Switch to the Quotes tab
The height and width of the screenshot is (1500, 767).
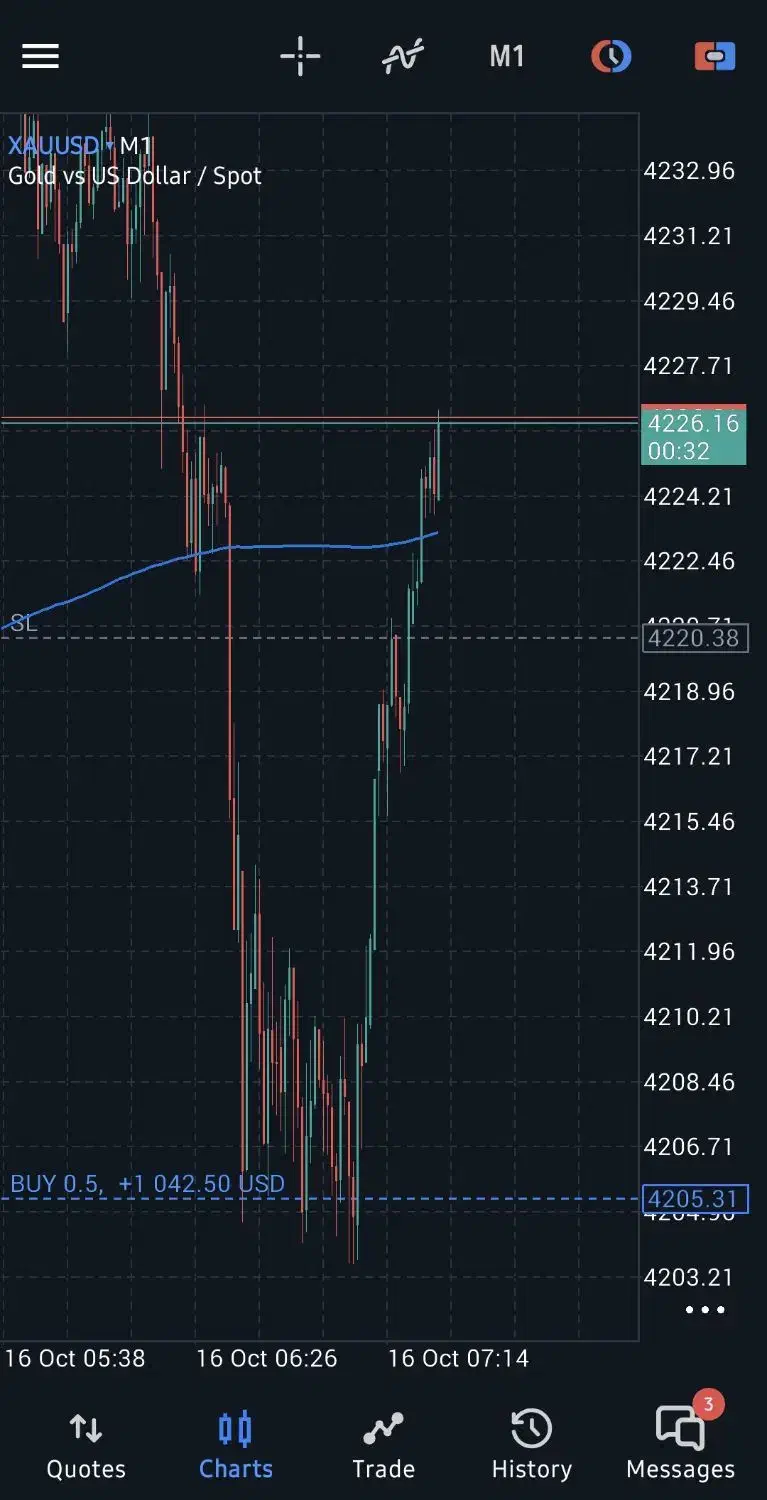tap(86, 1444)
